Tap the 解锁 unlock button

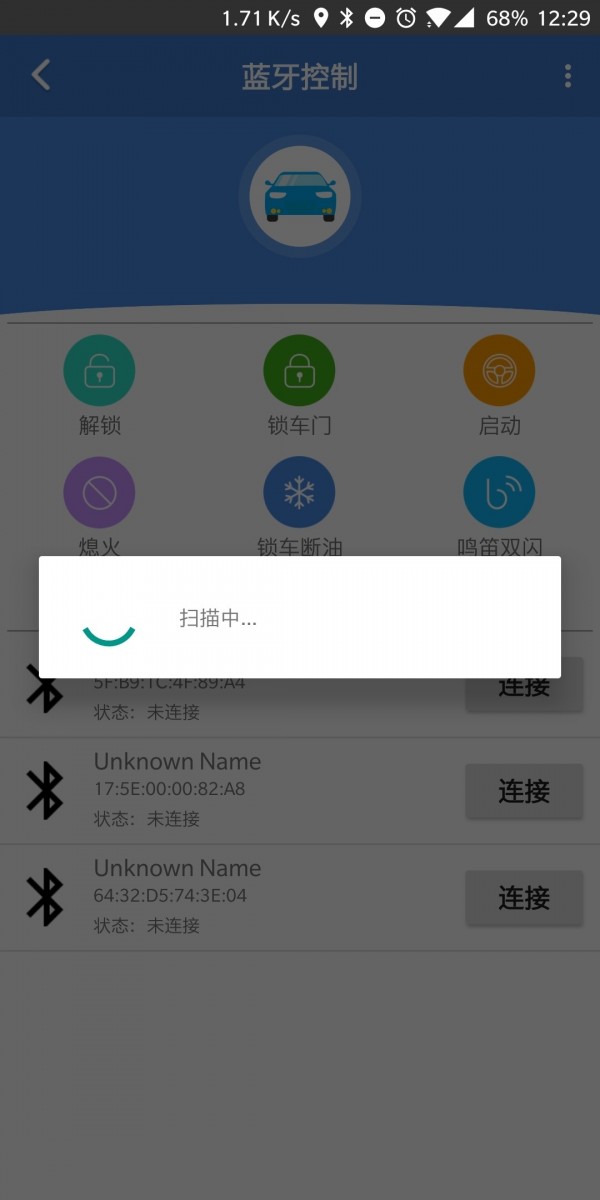point(99,371)
